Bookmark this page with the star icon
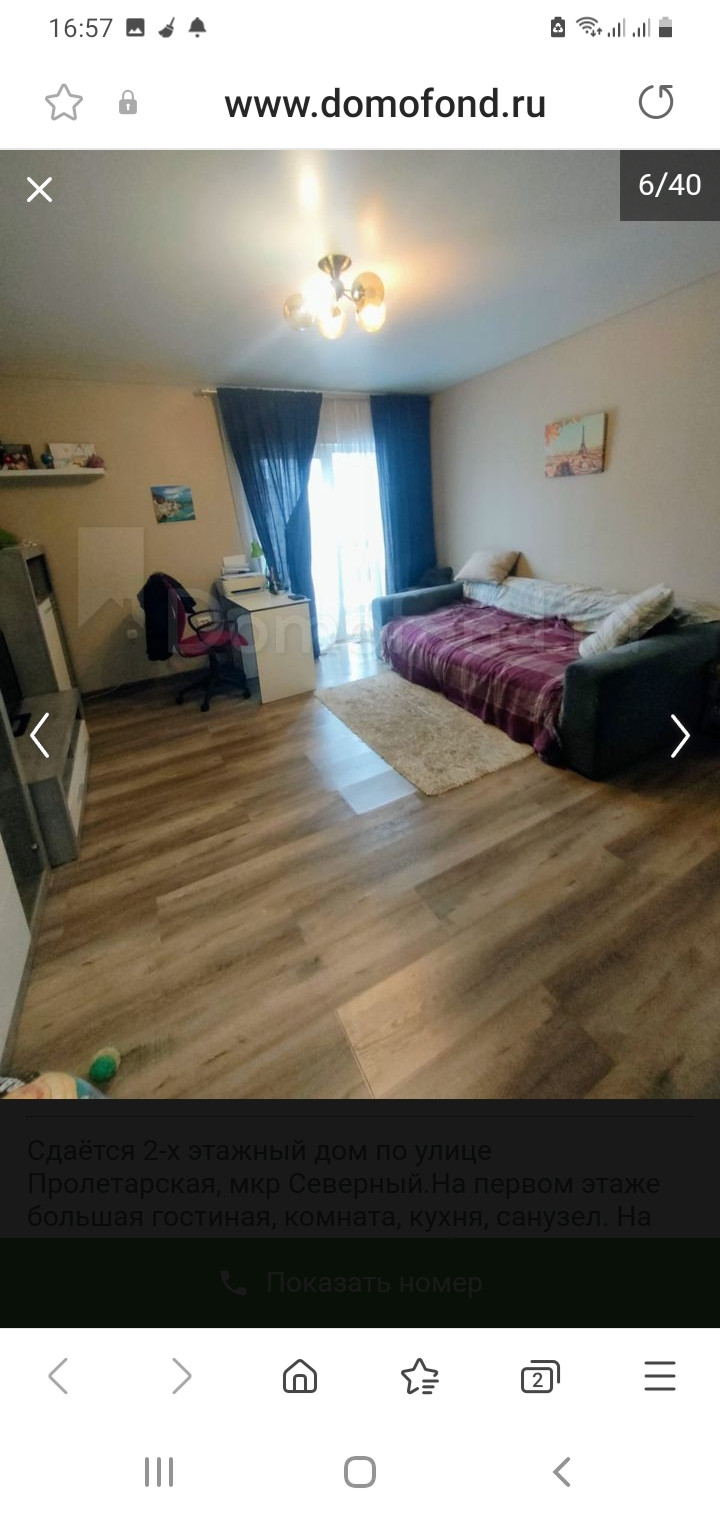 click(64, 103)
